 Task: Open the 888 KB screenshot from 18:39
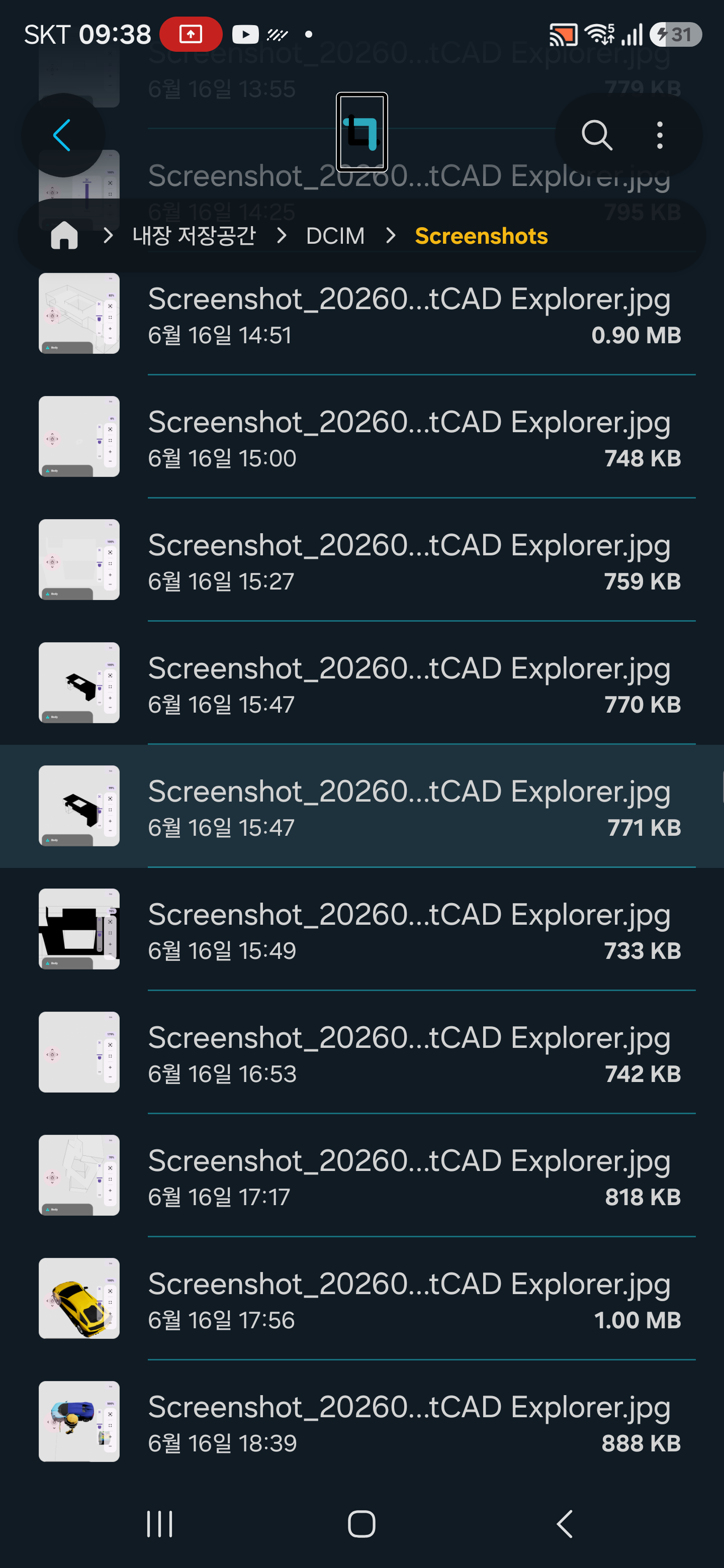click(361, 1421)
